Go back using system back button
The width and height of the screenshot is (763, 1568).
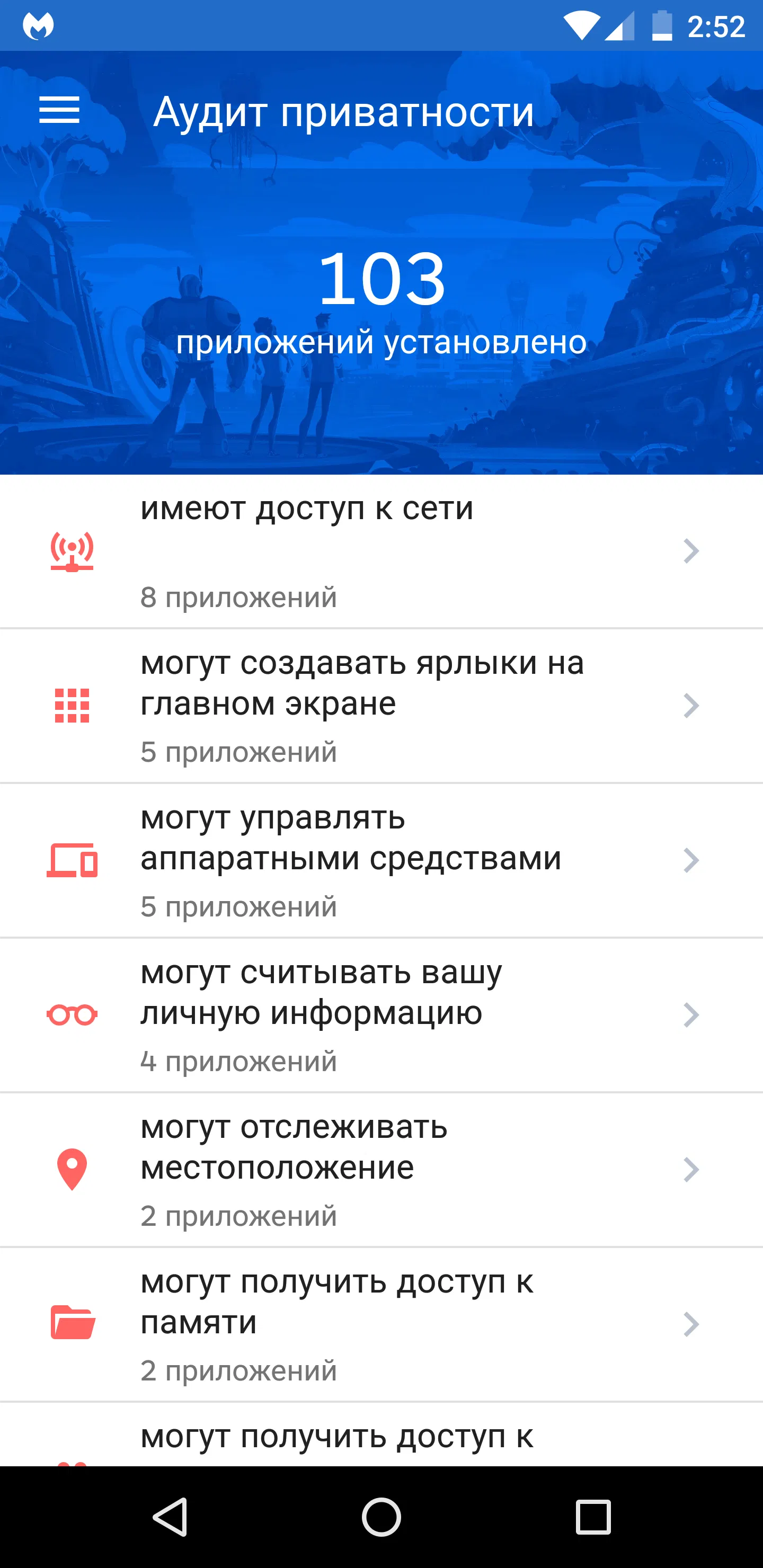pos(169,1516)
